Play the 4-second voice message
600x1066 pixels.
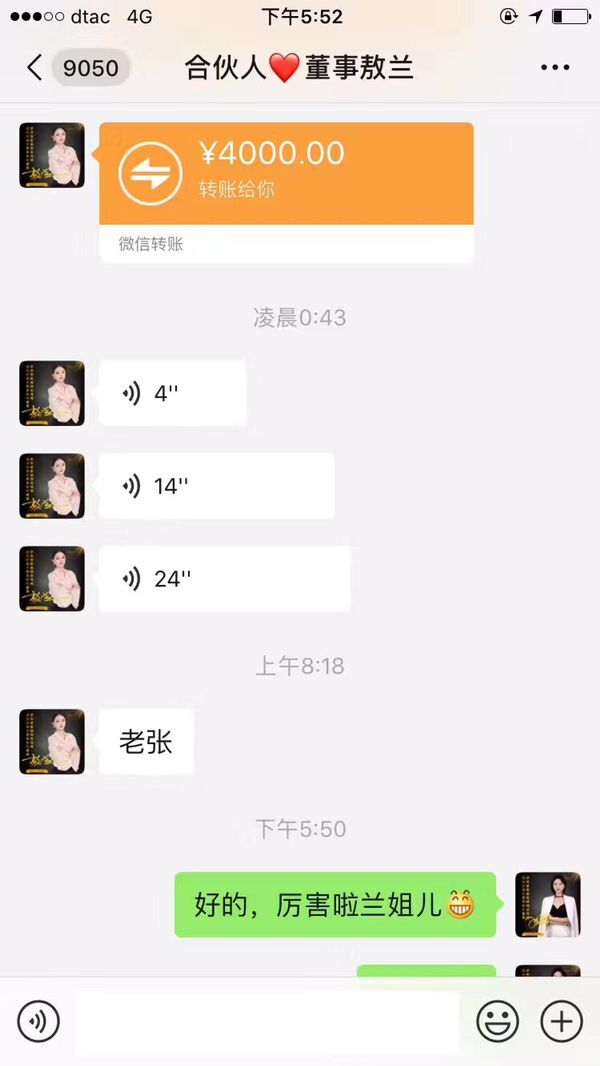coord(172,393)
